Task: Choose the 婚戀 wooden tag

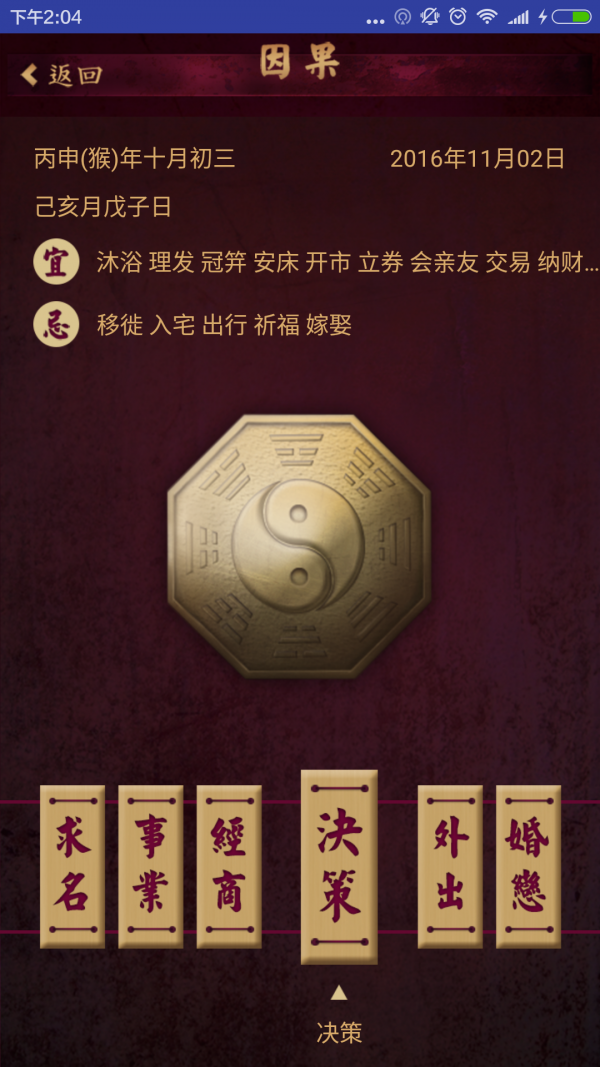Action: pos(528,866)
